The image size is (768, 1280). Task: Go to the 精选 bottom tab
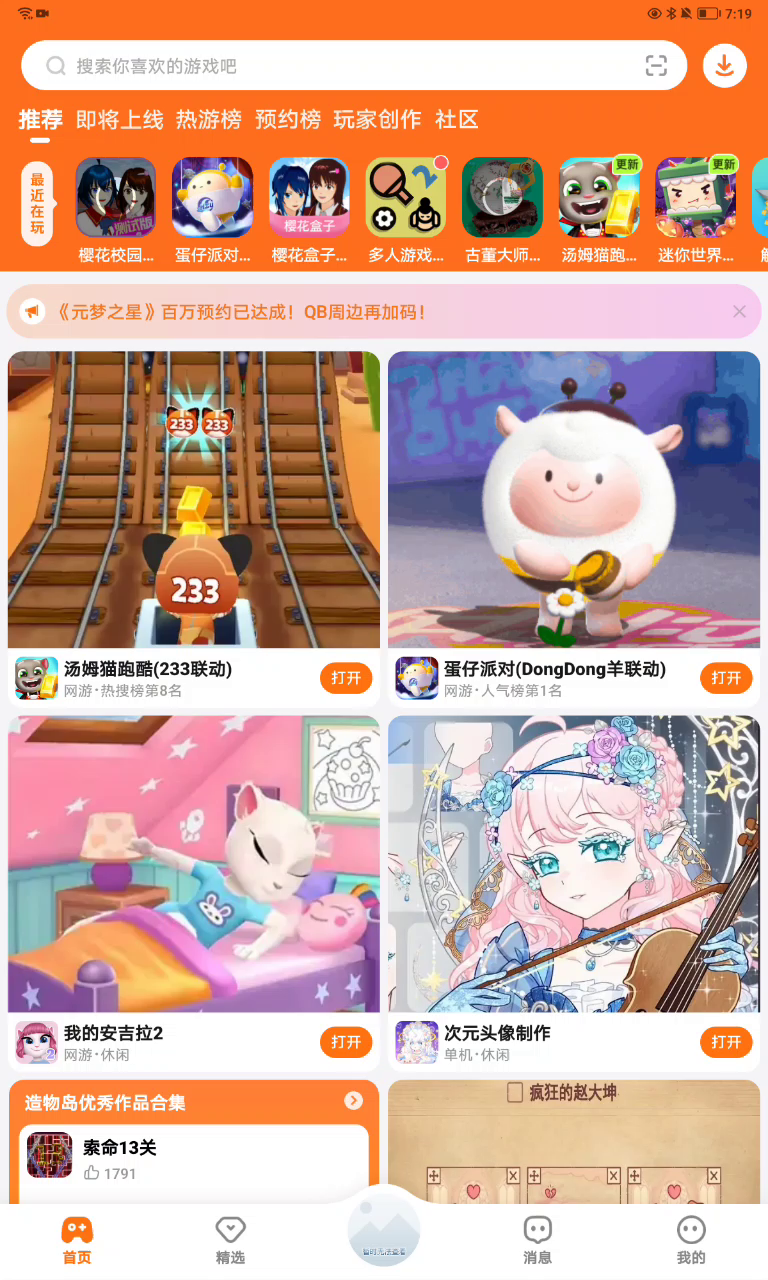click(x=230, y=1240)
